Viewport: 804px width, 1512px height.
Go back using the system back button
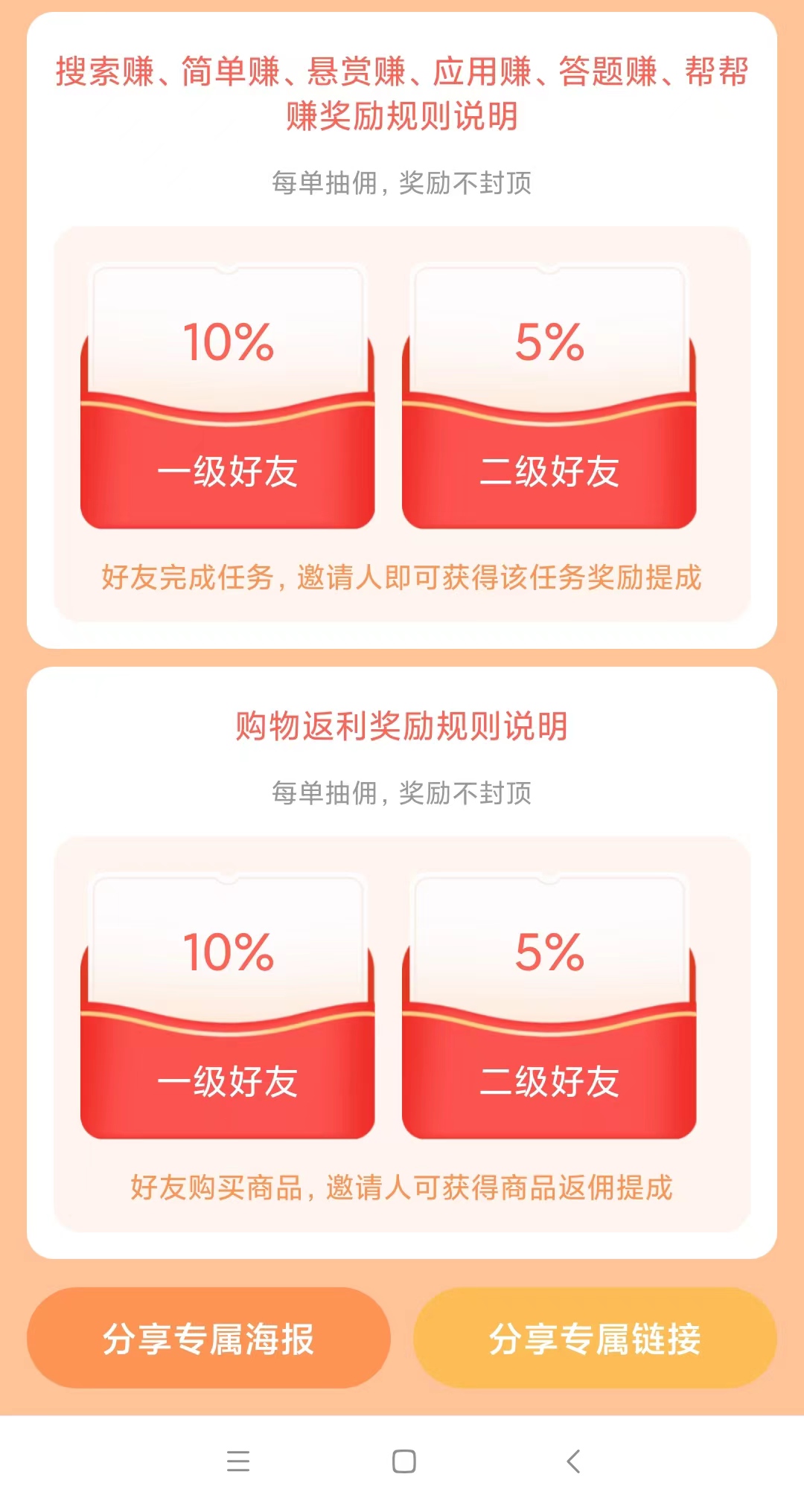(x=572, y=1461)
